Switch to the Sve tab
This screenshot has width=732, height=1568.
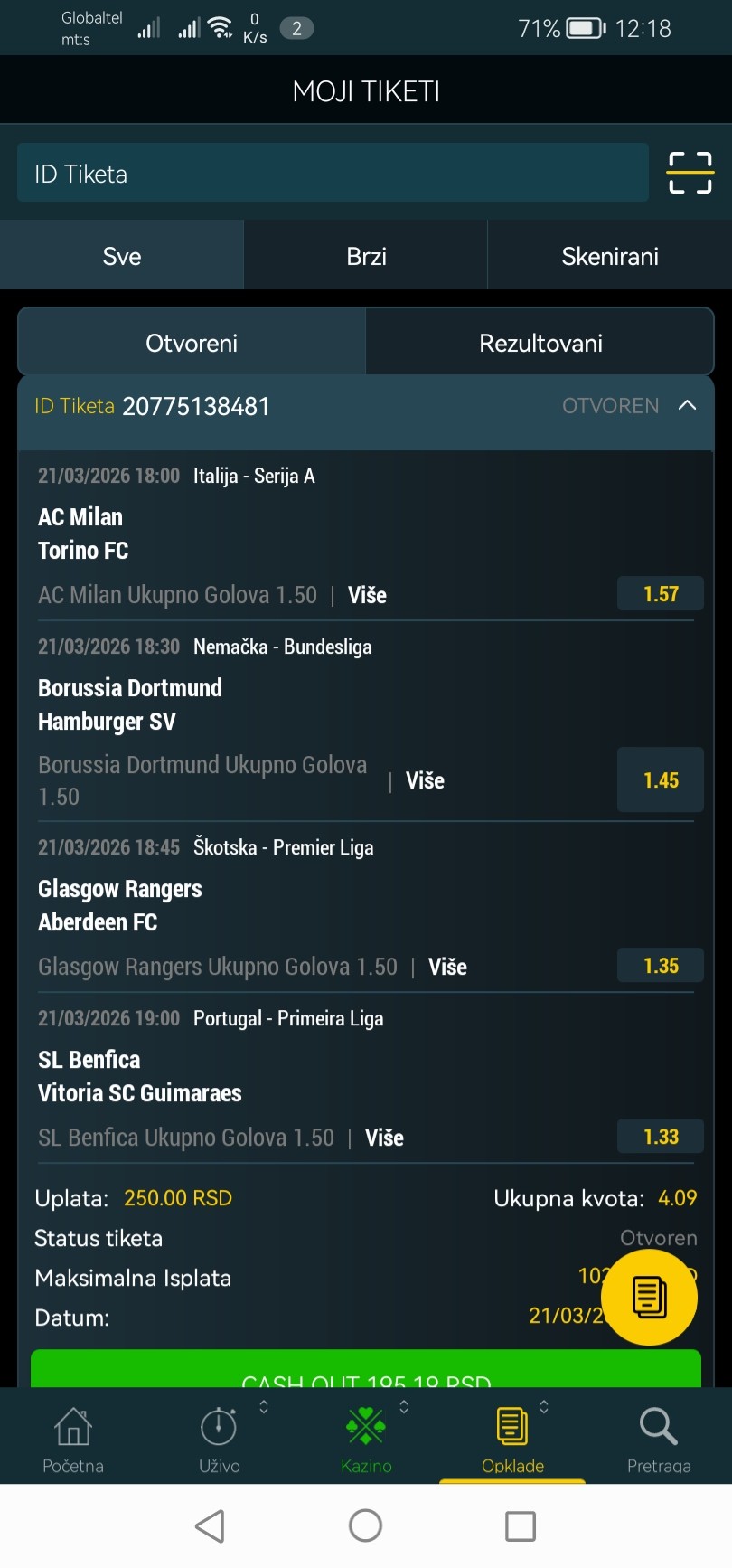(122, 256)
